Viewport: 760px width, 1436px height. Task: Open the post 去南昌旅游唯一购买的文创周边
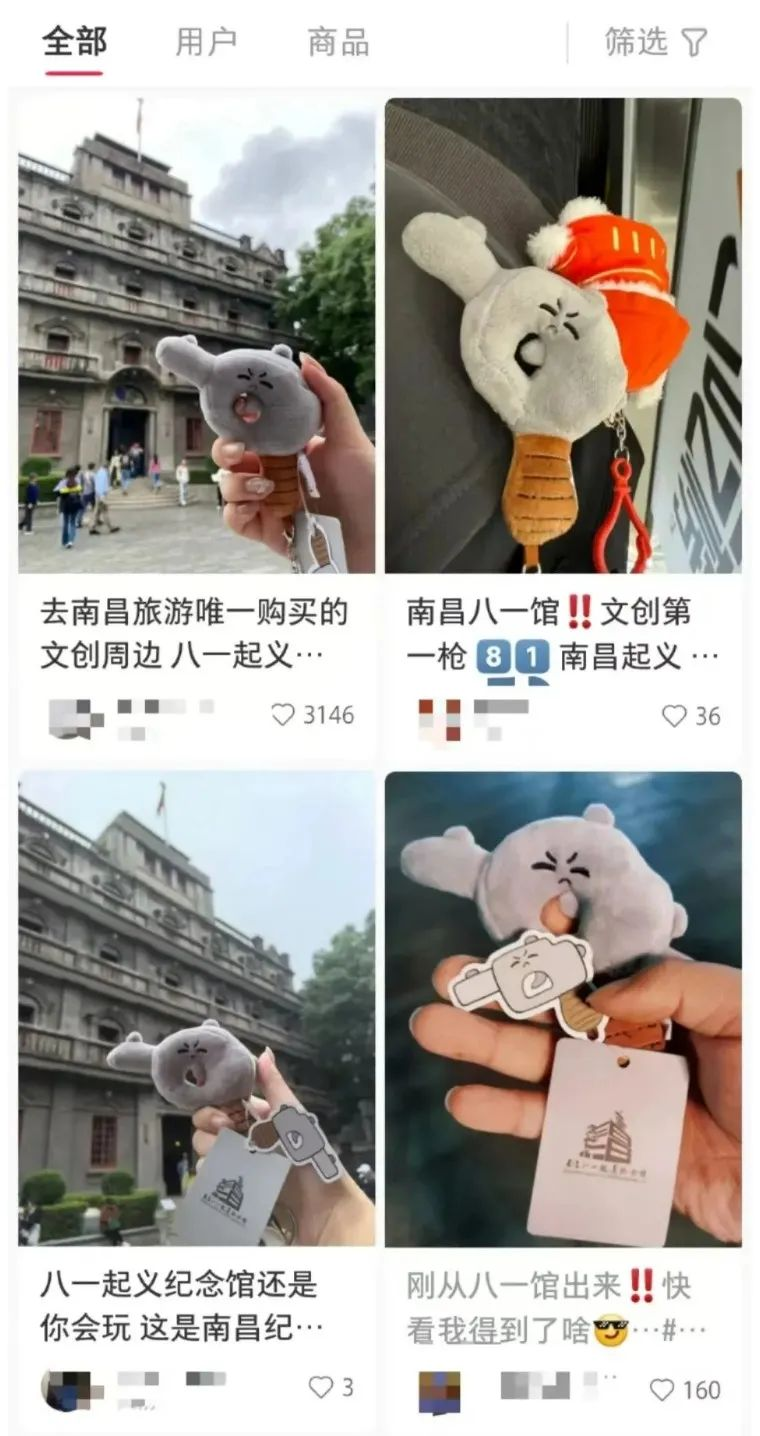coord(196,335)
